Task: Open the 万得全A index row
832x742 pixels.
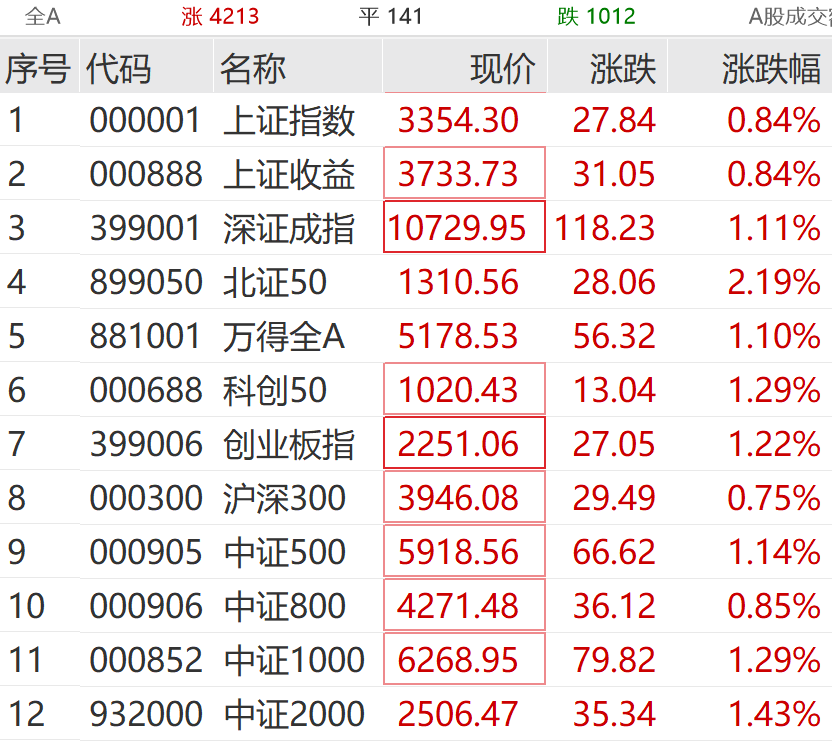Action: pos(284,337)
